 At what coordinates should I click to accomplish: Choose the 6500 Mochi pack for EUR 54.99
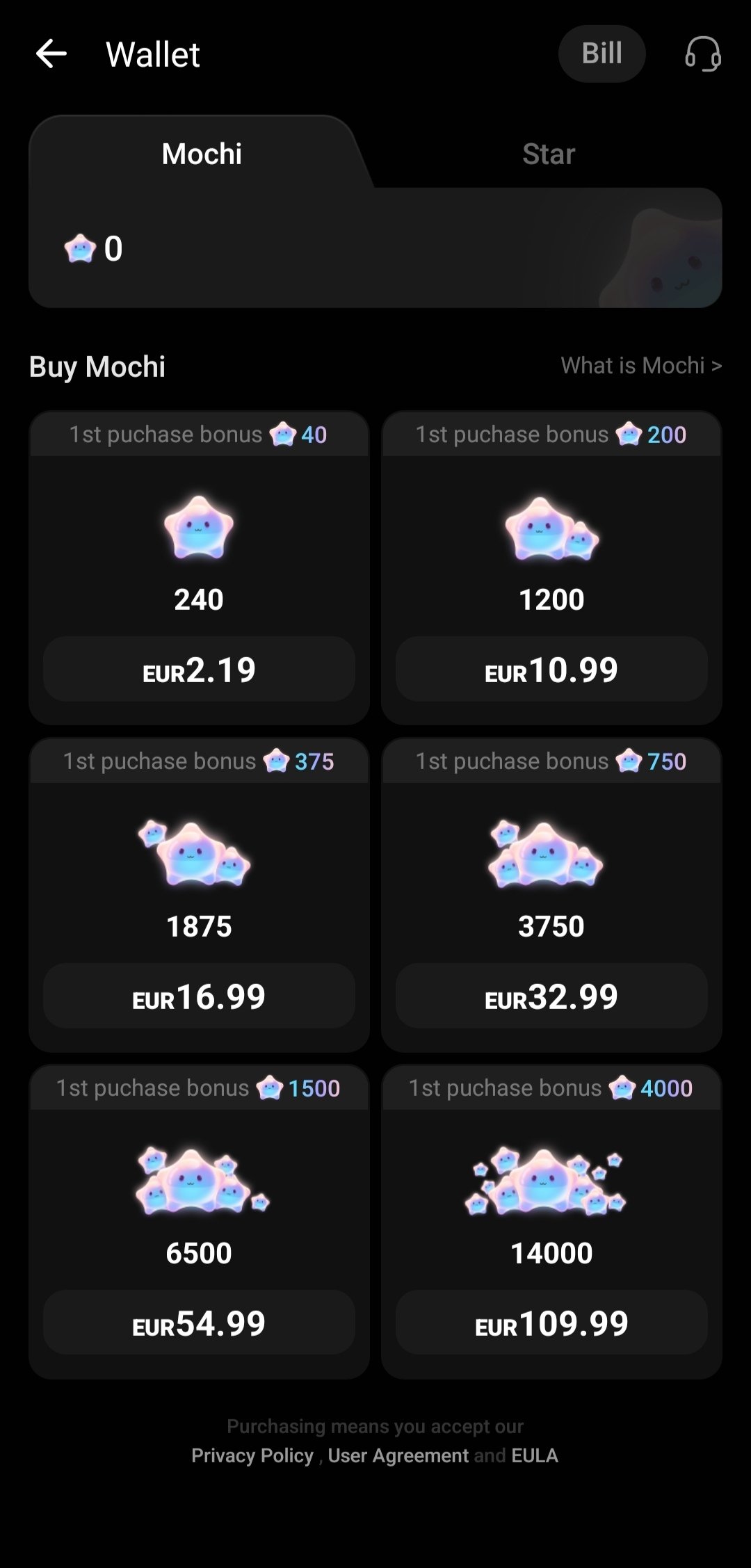point(199,1323)
